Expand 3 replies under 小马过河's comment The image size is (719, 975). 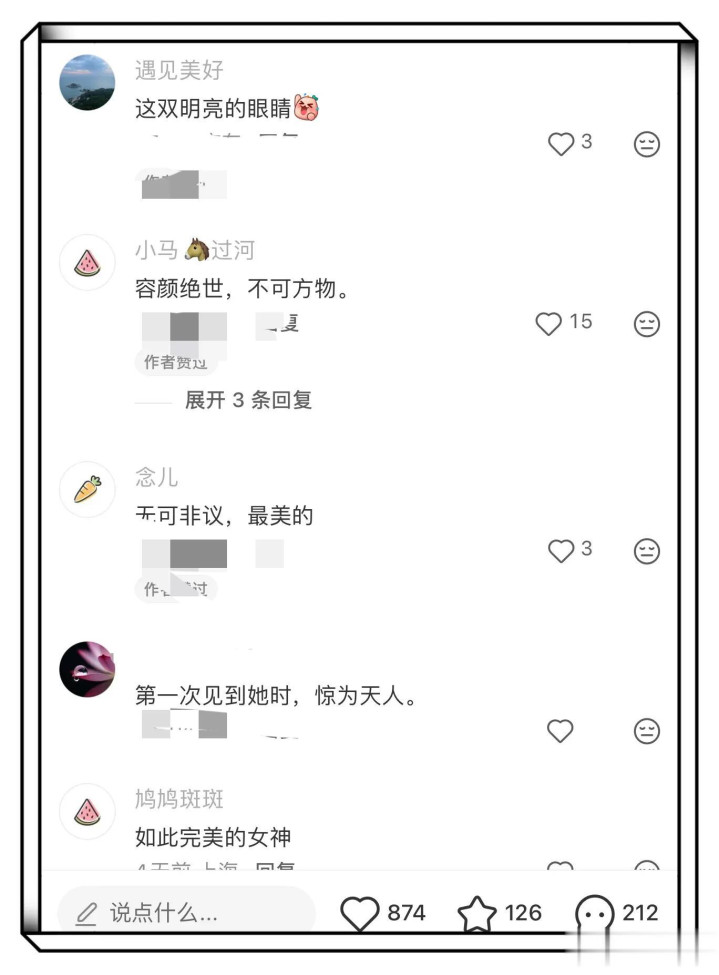pyautogui.click(x=248, y=400)
